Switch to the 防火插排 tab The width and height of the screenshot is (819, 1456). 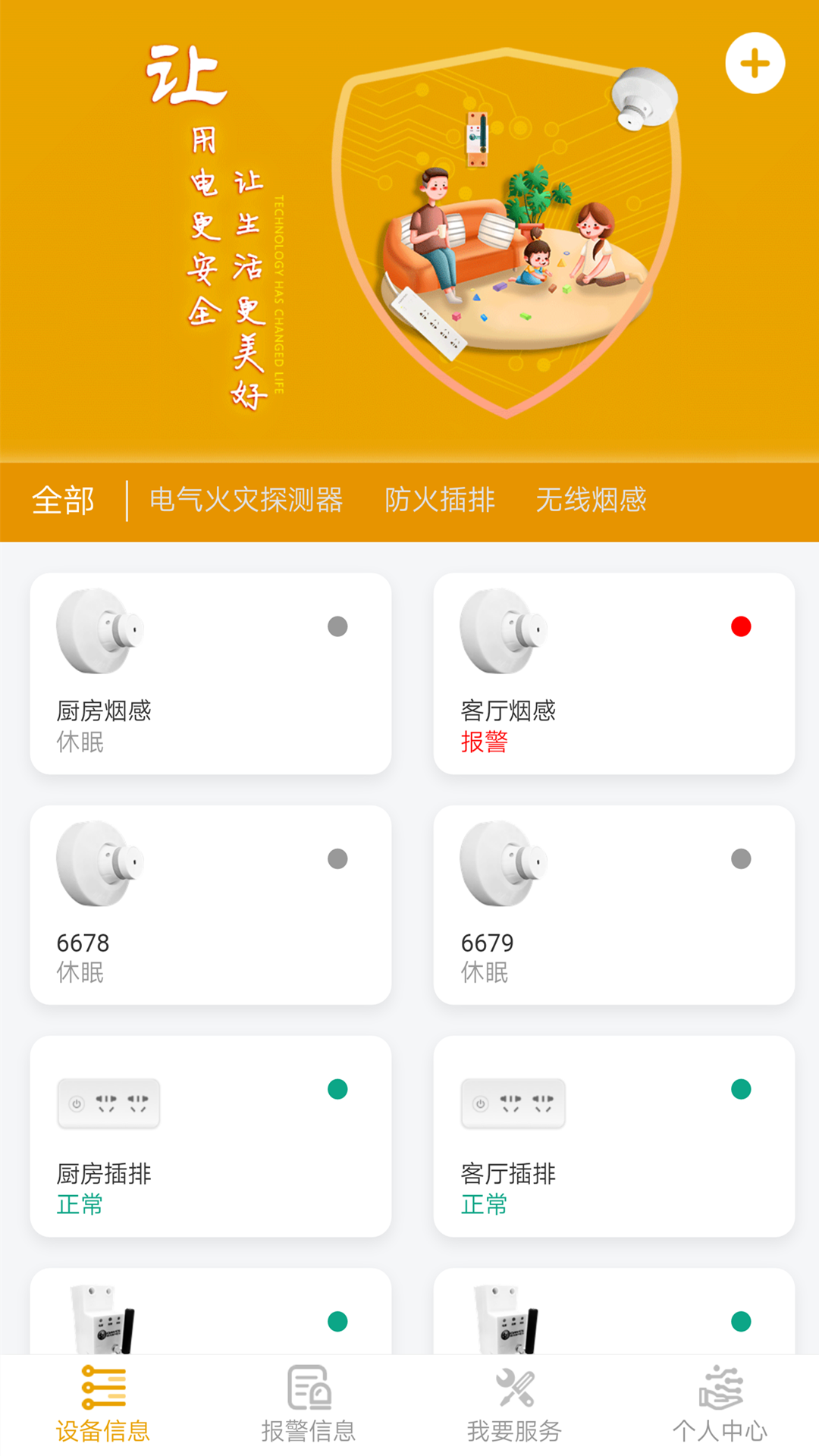pos(440,500)
